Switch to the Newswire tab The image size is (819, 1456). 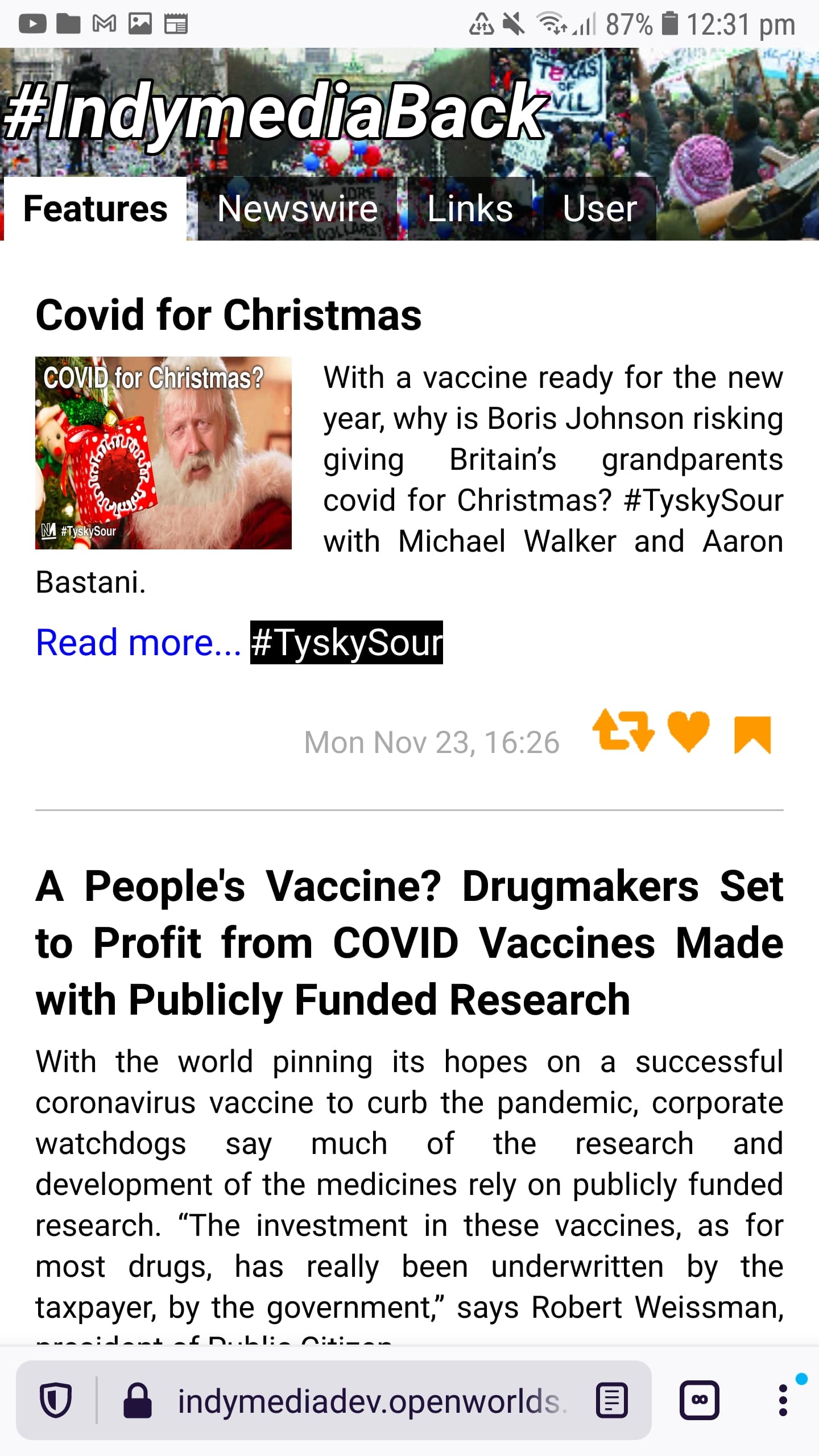297,209
